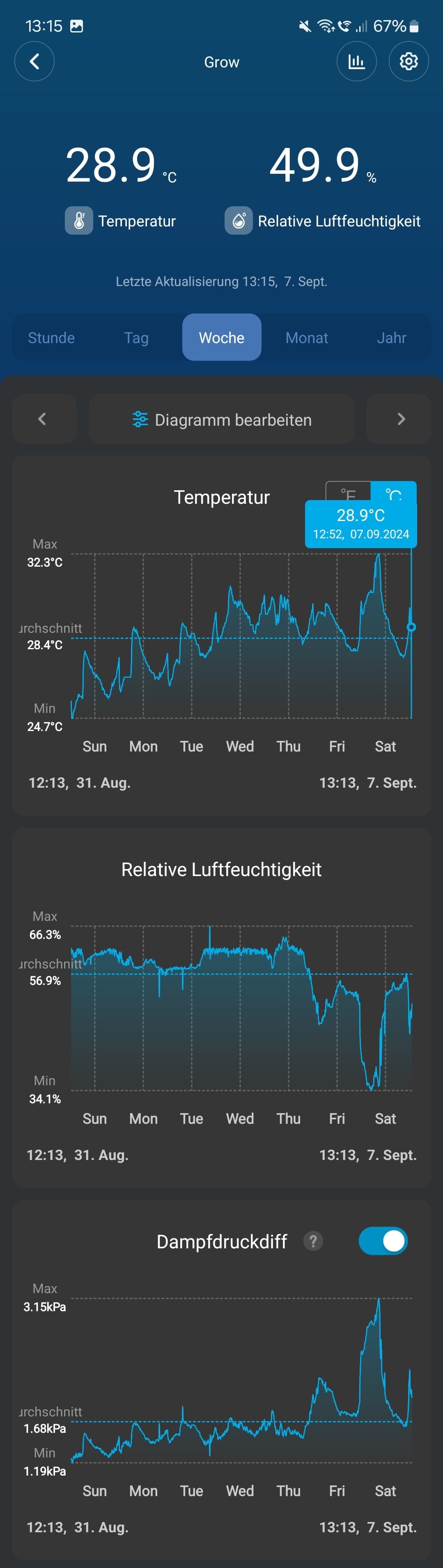Switch to the Tag tab

tap(136, 338)
